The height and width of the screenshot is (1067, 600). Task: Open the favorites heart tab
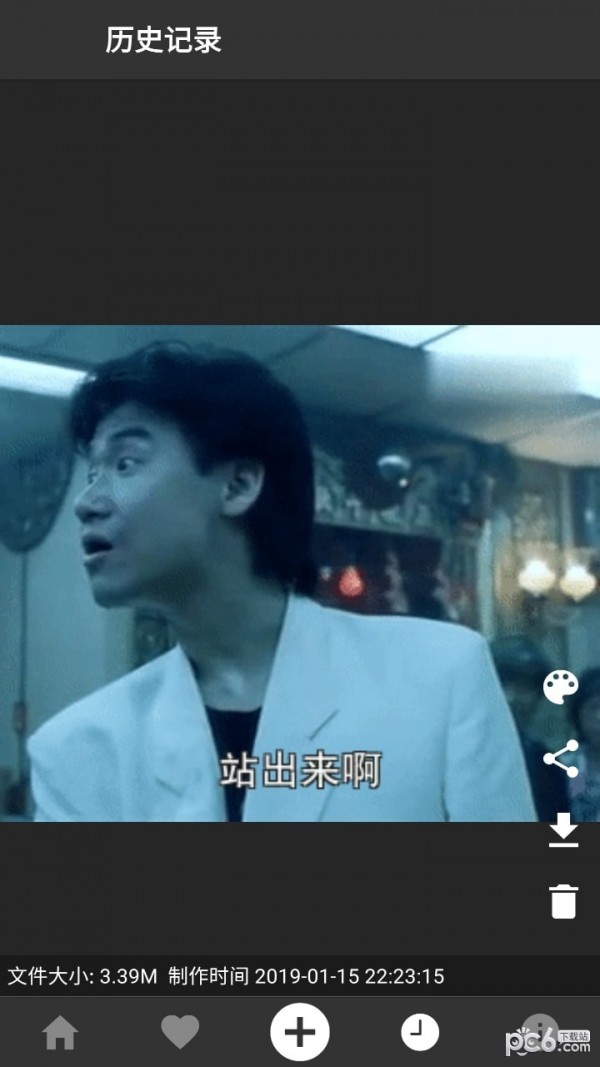180,1032
